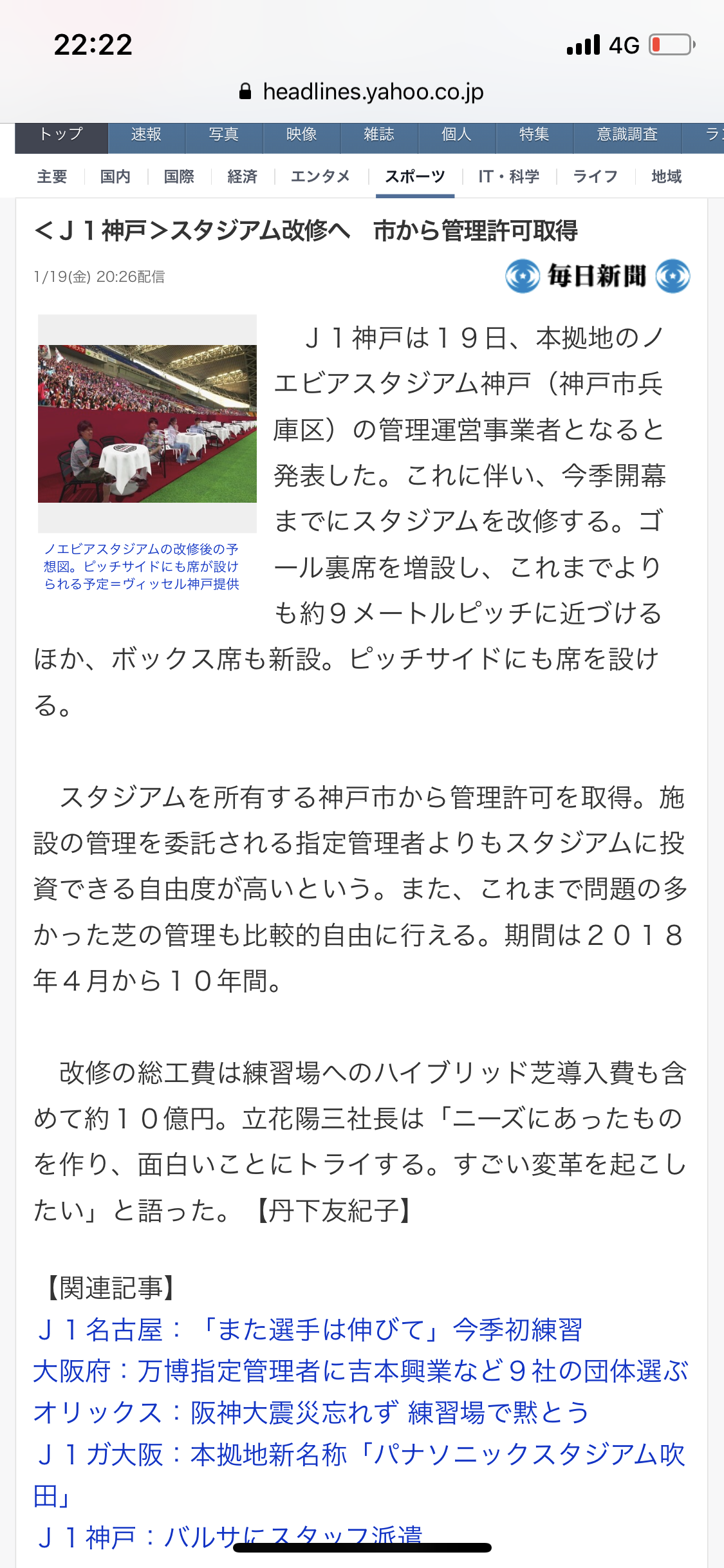Open the 地域 category

coord(666,176)
